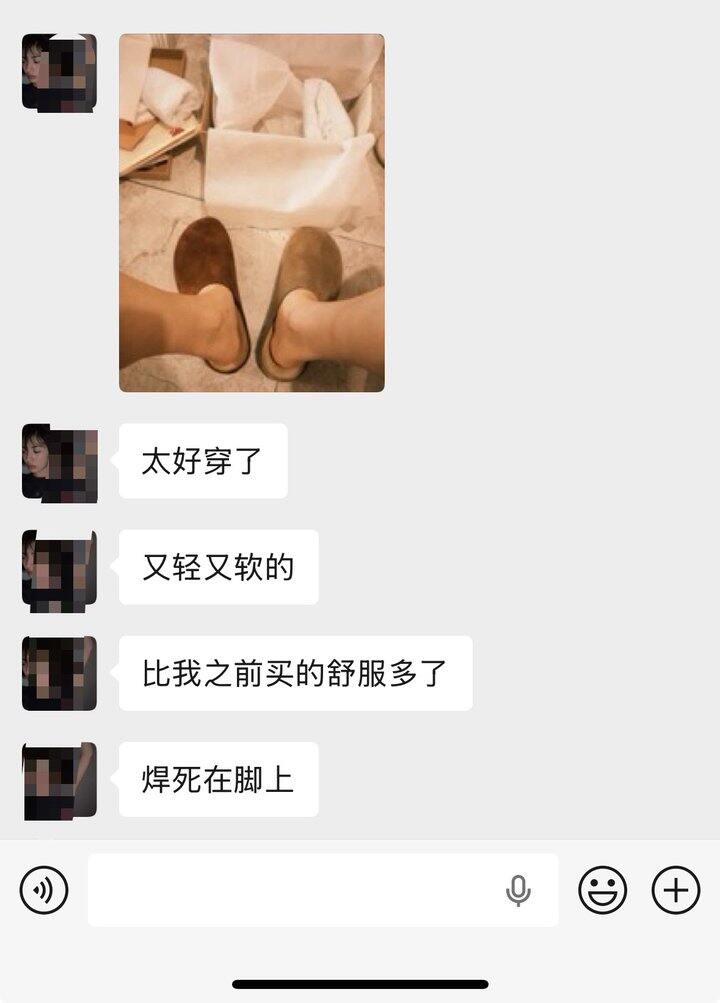Open the emoji sticker panel
The width and height of the screenshot is (720, 1003).
602,890
